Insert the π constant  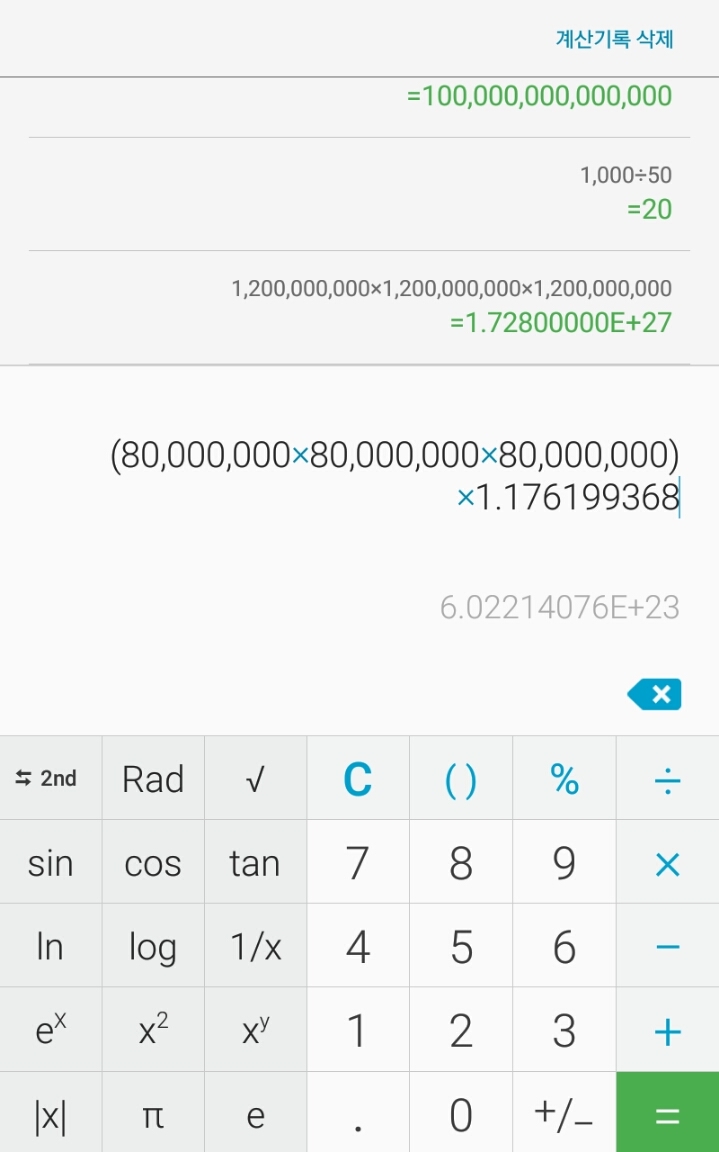pos(153,1113)
